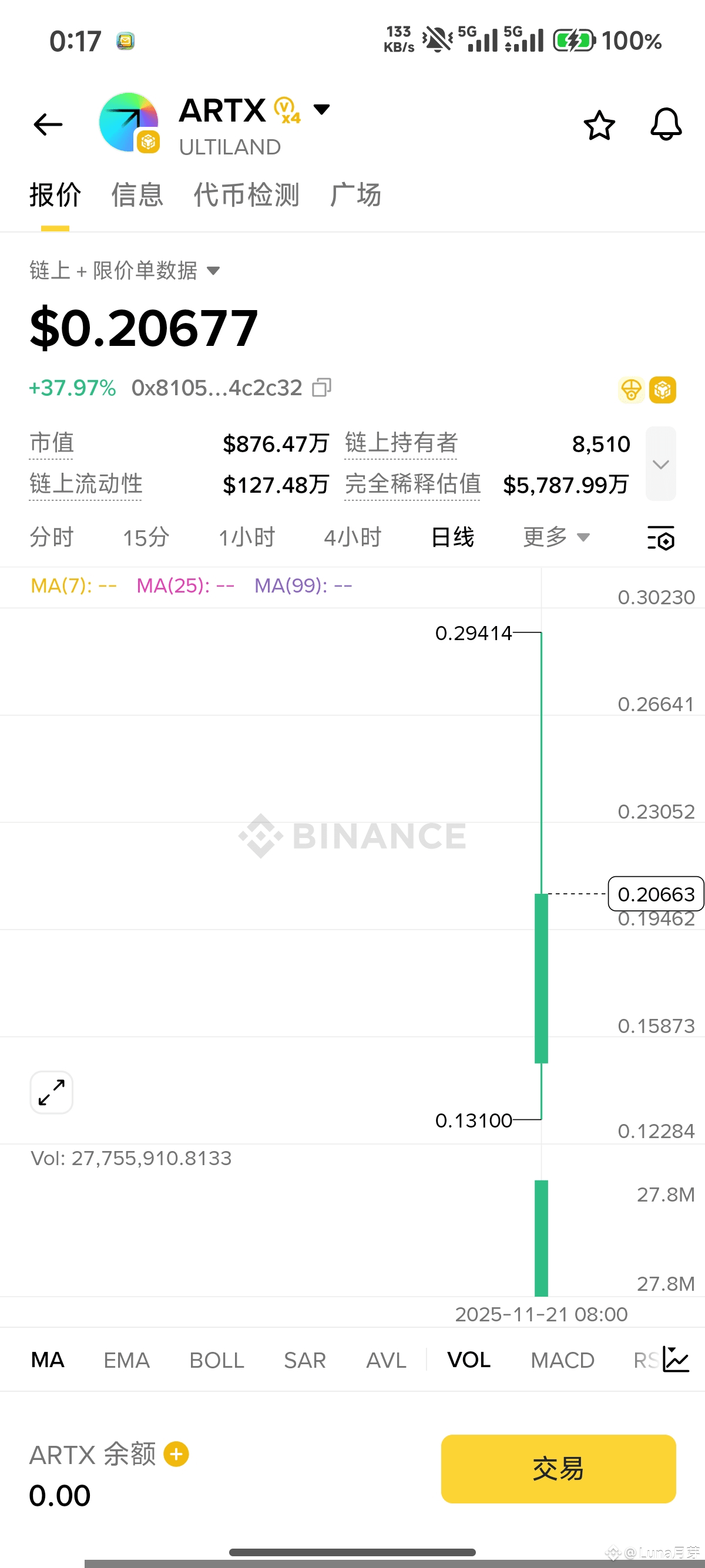
Task: Select the 15分 chart interval
Action: (146, 537)
